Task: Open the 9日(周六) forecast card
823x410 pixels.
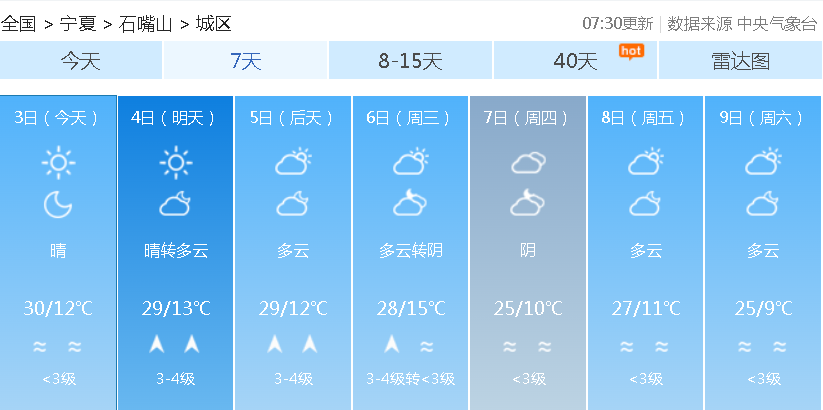Action: point(763,250)
